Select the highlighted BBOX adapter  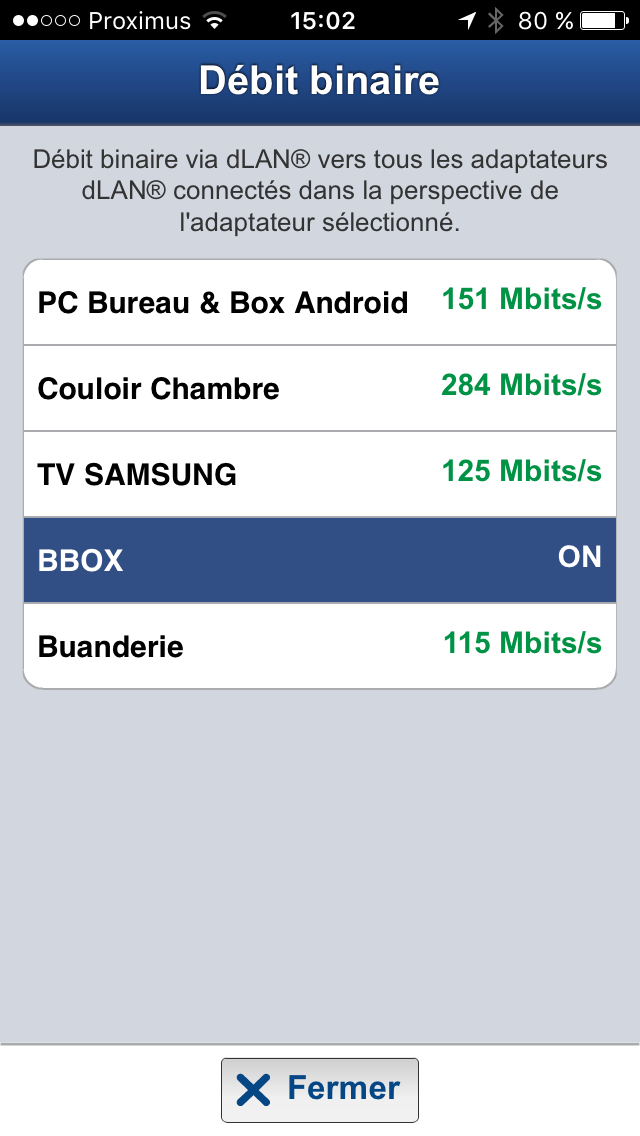(x=320, y=560)
